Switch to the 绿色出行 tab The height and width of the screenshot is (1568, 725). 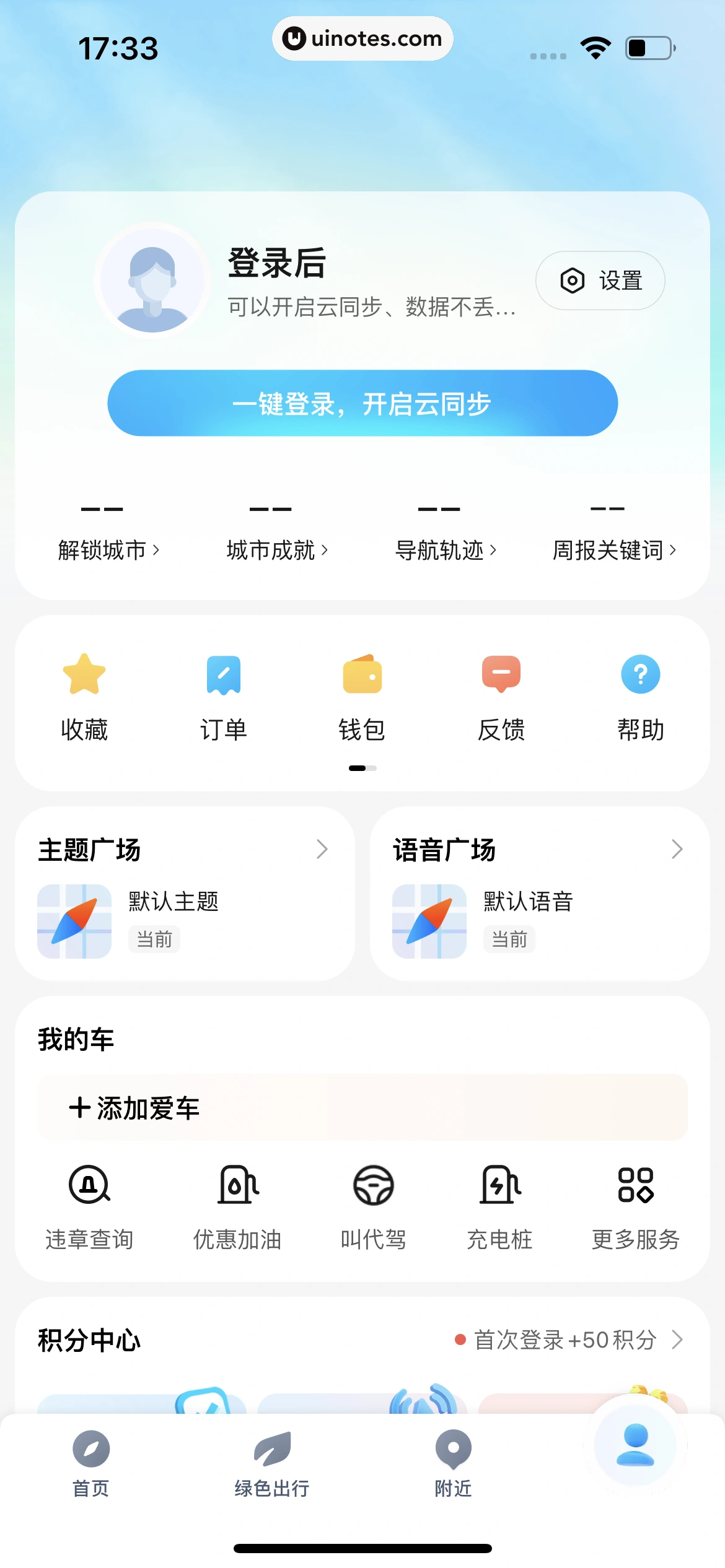[271, 1463]
